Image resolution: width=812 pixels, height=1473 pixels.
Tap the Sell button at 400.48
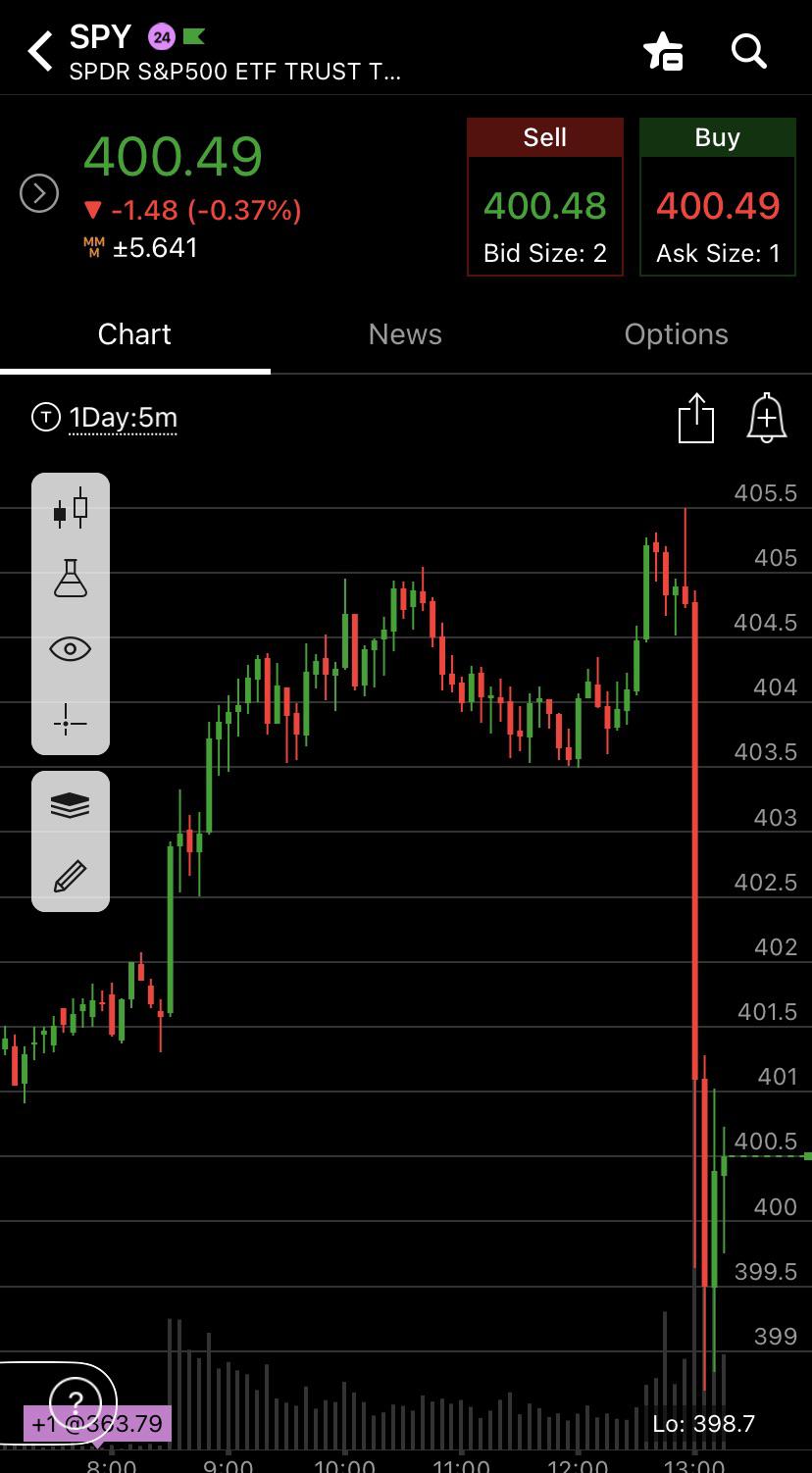[545, 197]
